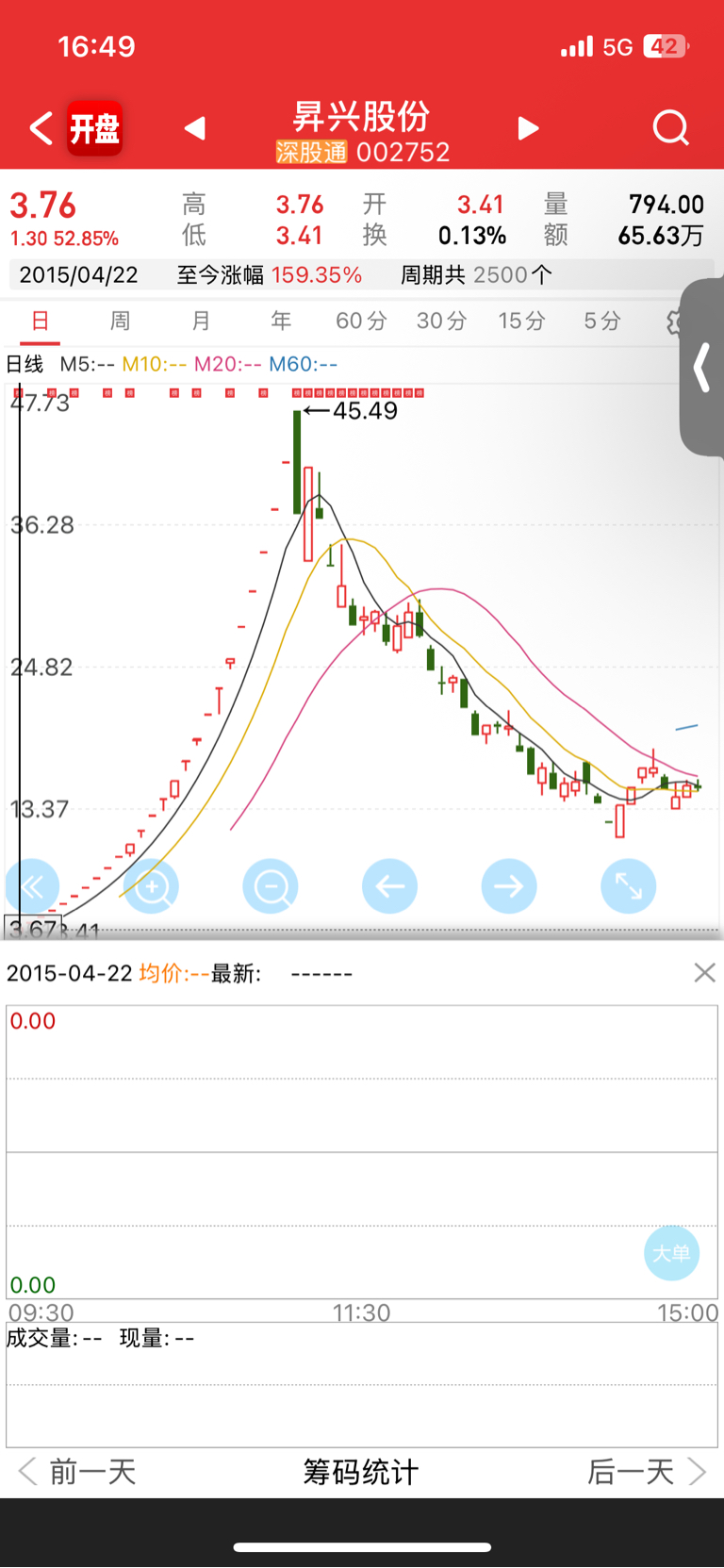Switch to the next stock

click(529, 128)
